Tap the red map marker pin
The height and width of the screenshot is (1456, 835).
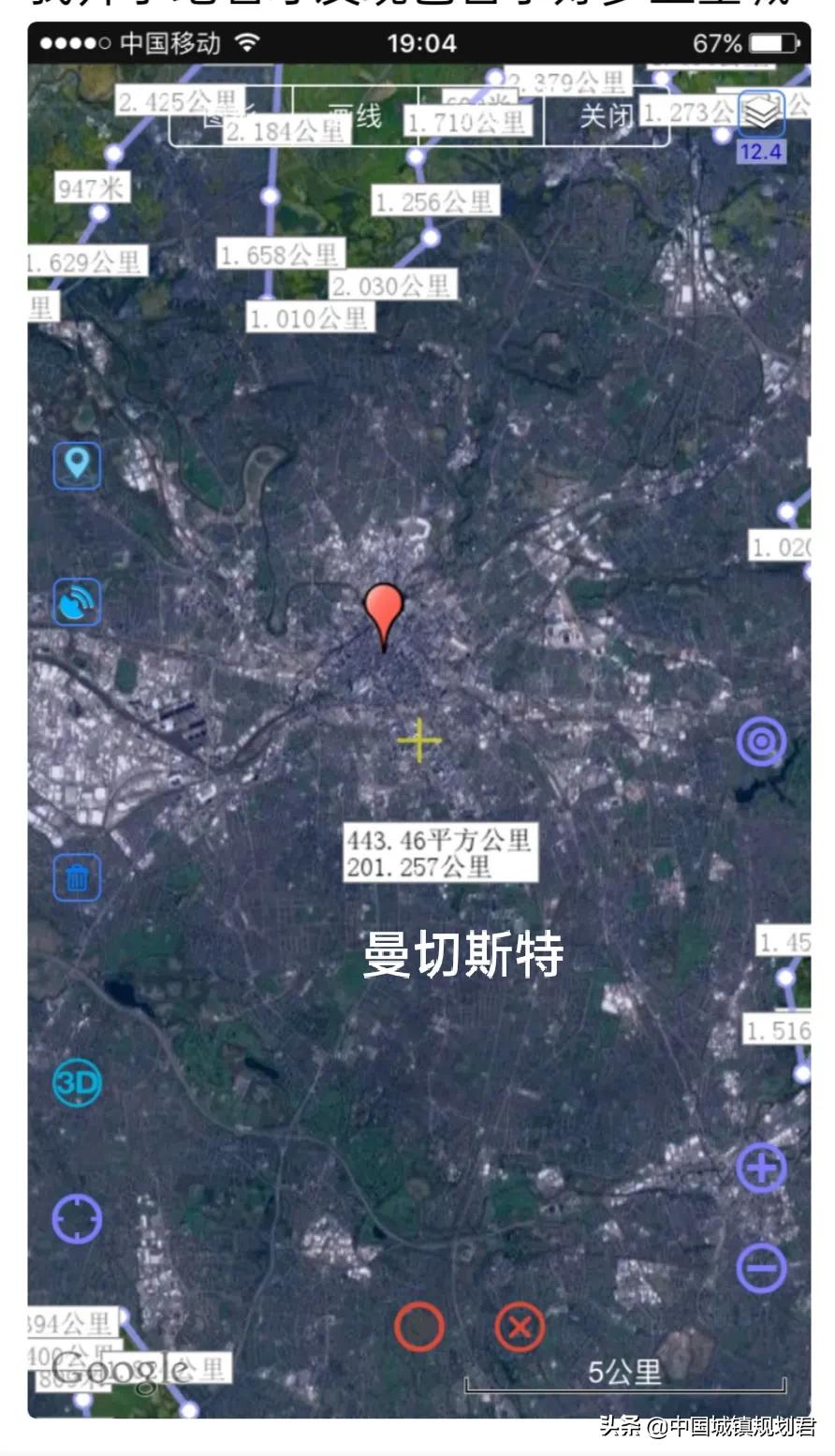(x=383, y=611)
